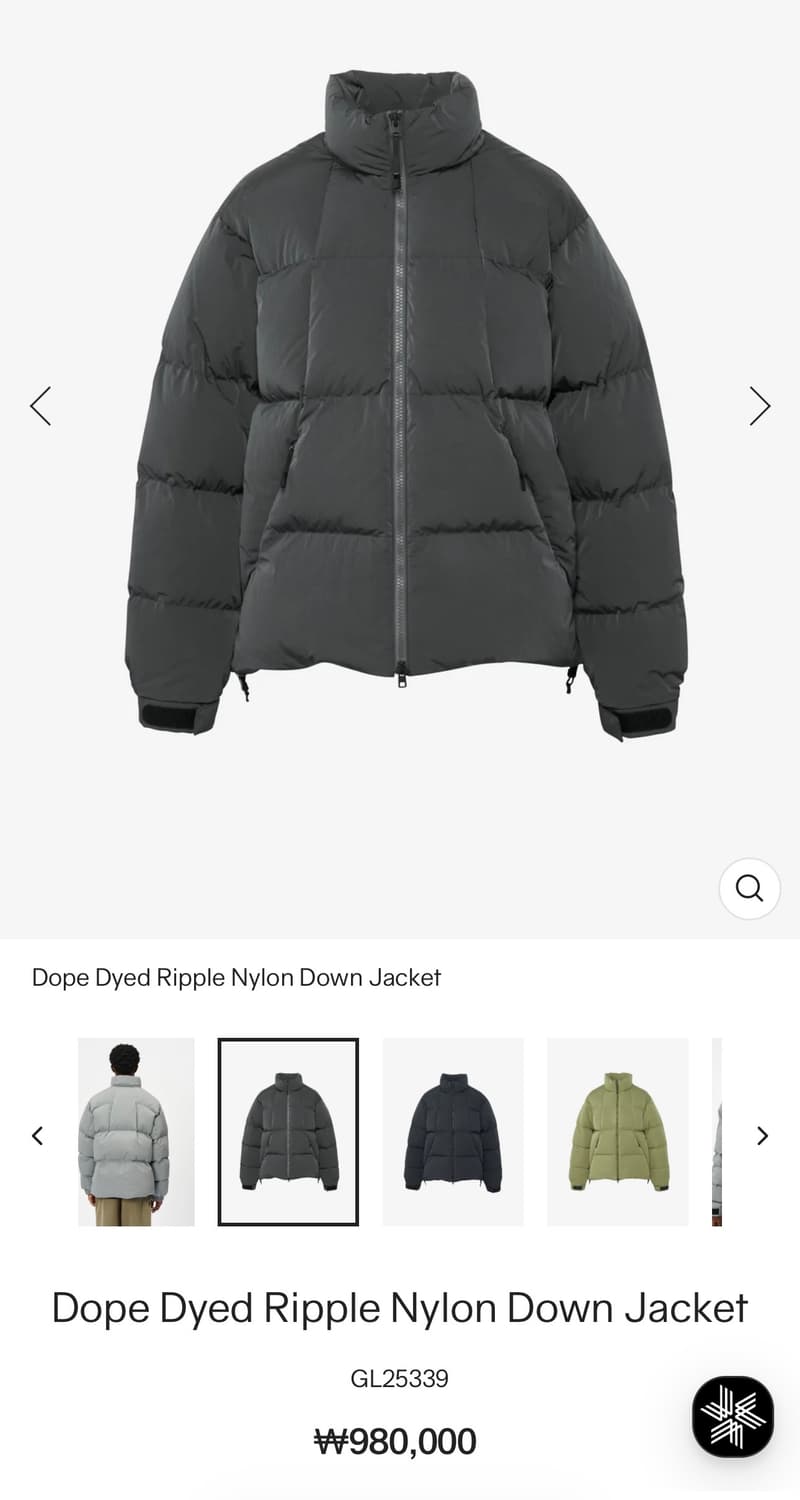
Task: Advance to the next product photo
Action: (x=760, y=406)
